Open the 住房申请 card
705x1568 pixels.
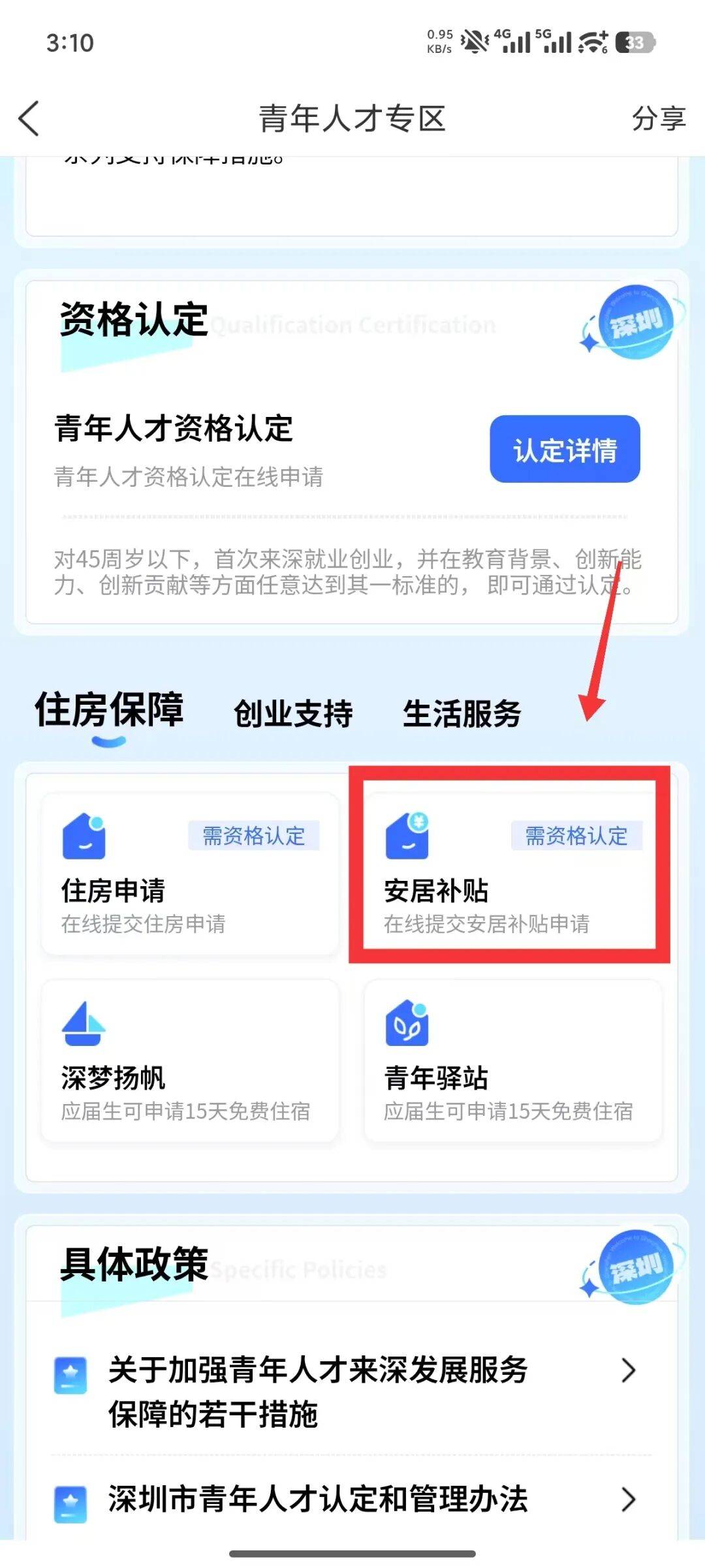pyautogui.click(x=190, y=874)
